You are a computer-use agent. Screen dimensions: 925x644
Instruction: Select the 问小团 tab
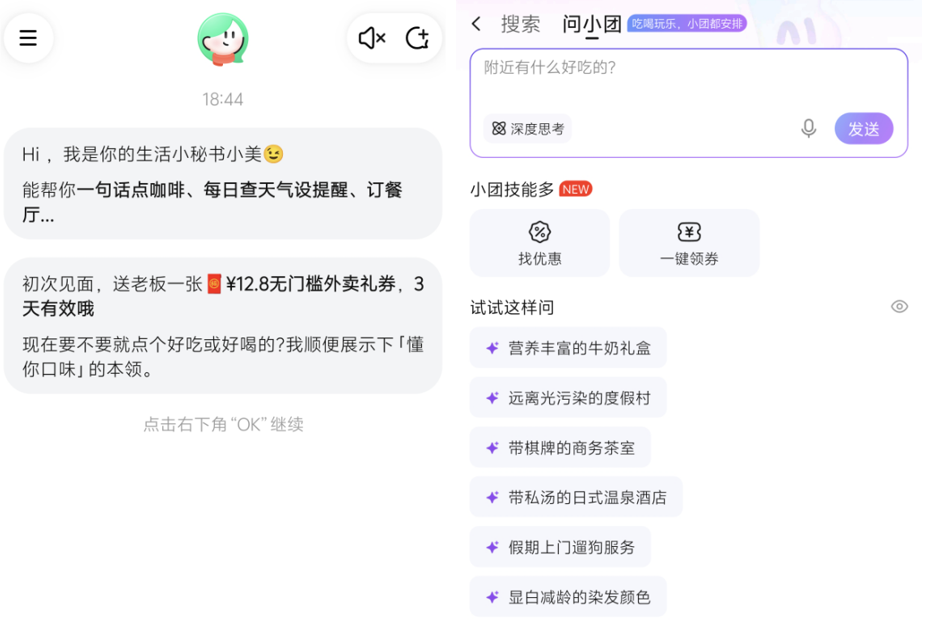tap(591, 24)
